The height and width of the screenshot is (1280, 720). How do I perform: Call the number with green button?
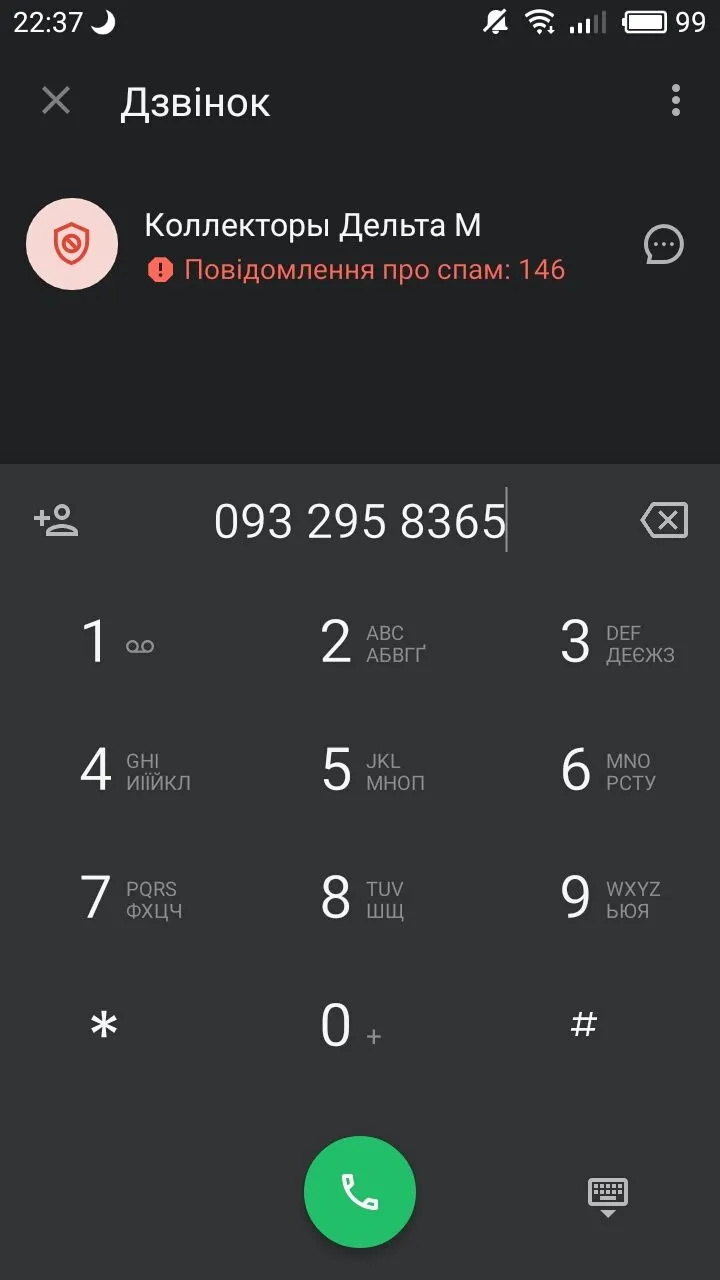pos(360,1192)
